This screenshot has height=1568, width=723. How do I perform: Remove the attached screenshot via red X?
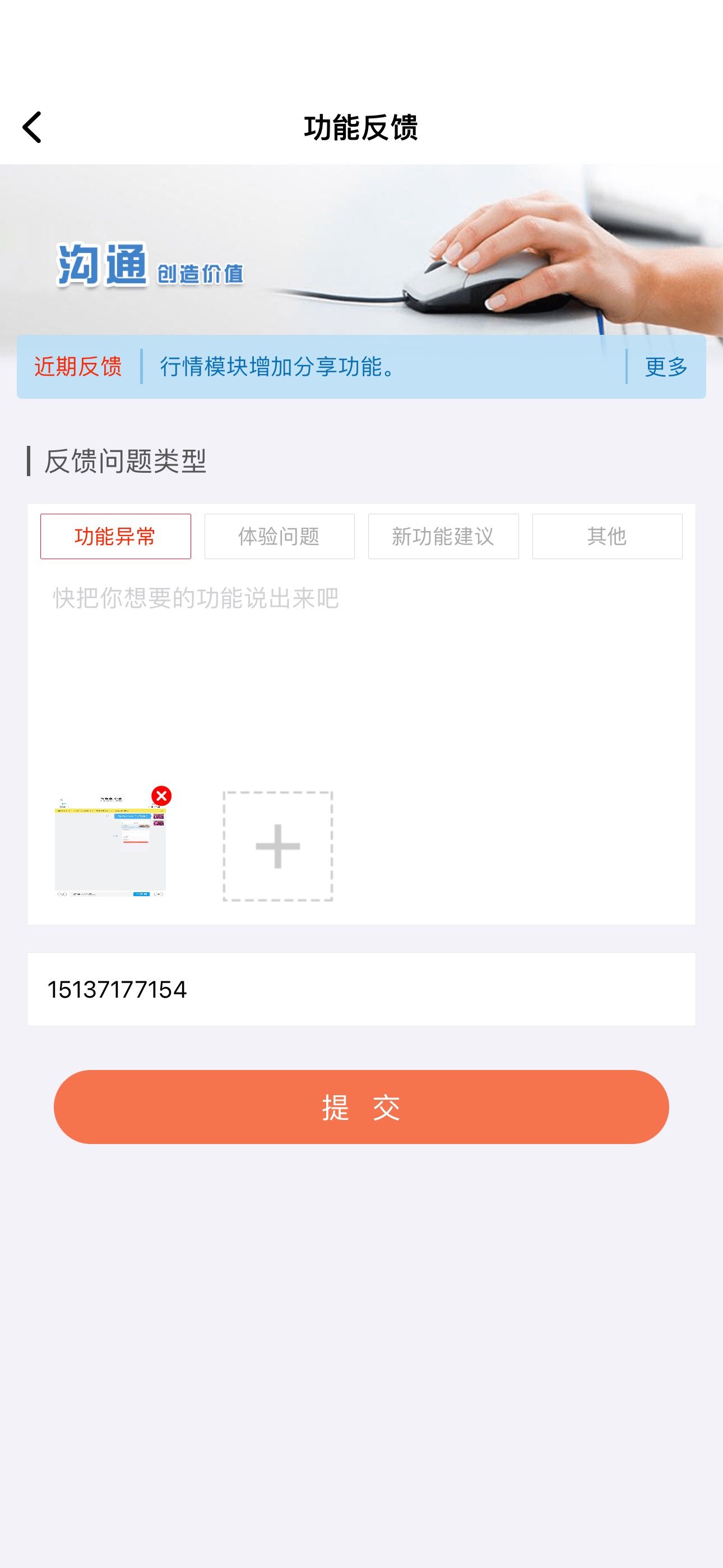coord(161,796)
